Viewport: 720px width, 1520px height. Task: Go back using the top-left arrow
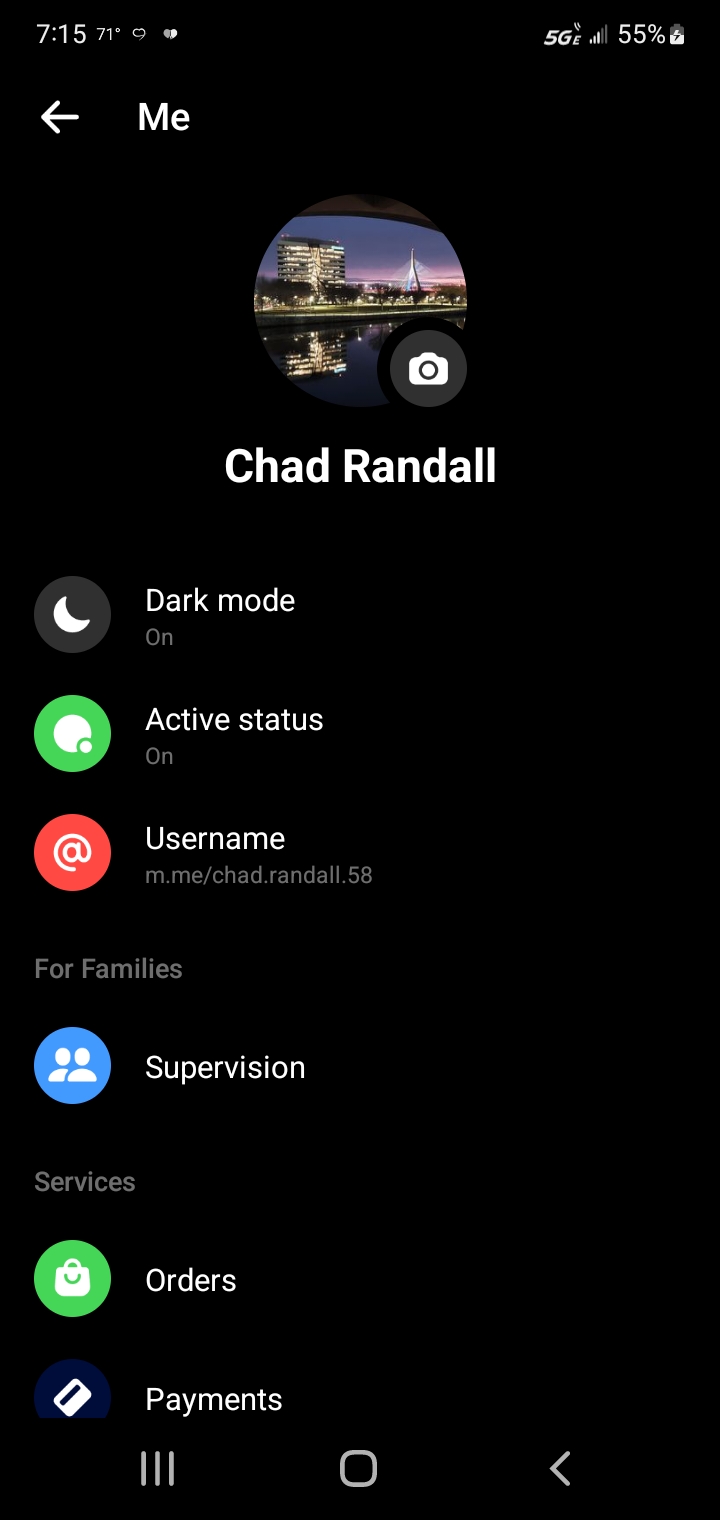pos(60,117)
